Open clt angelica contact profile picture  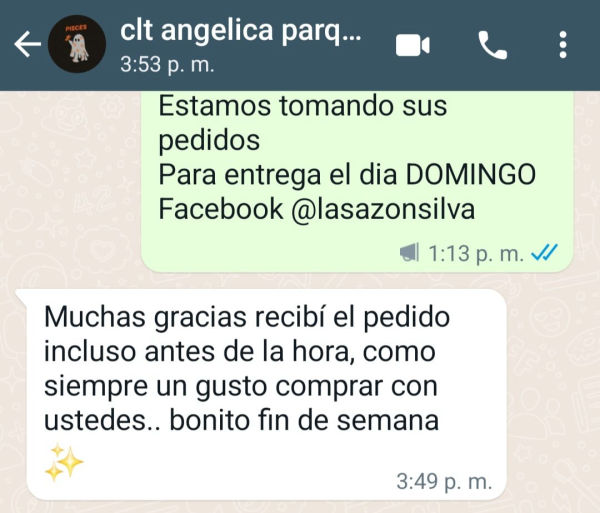point(77,45)
